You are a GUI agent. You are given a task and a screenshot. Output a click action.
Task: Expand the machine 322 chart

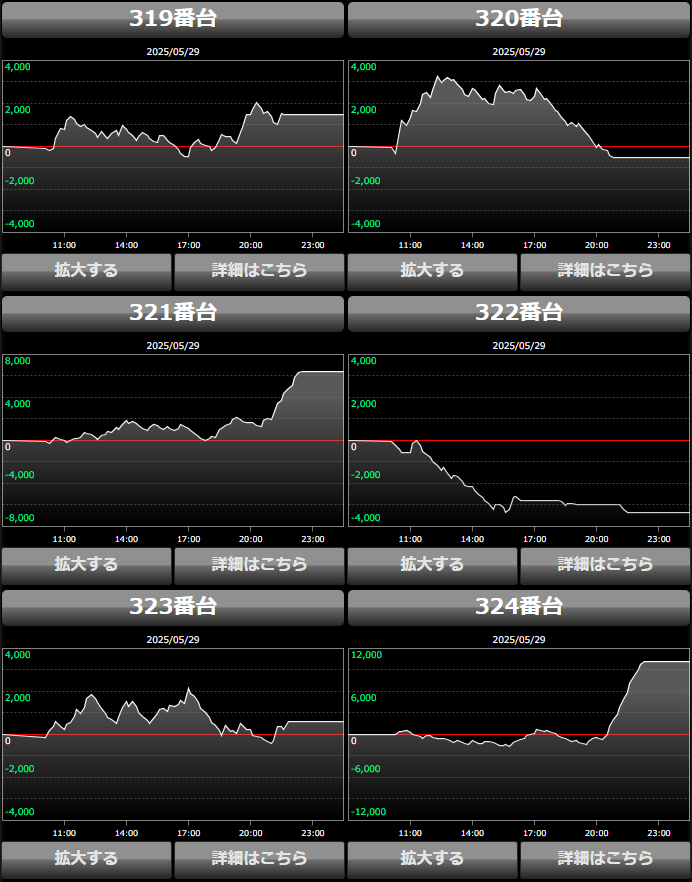click(x=432, y=565)
